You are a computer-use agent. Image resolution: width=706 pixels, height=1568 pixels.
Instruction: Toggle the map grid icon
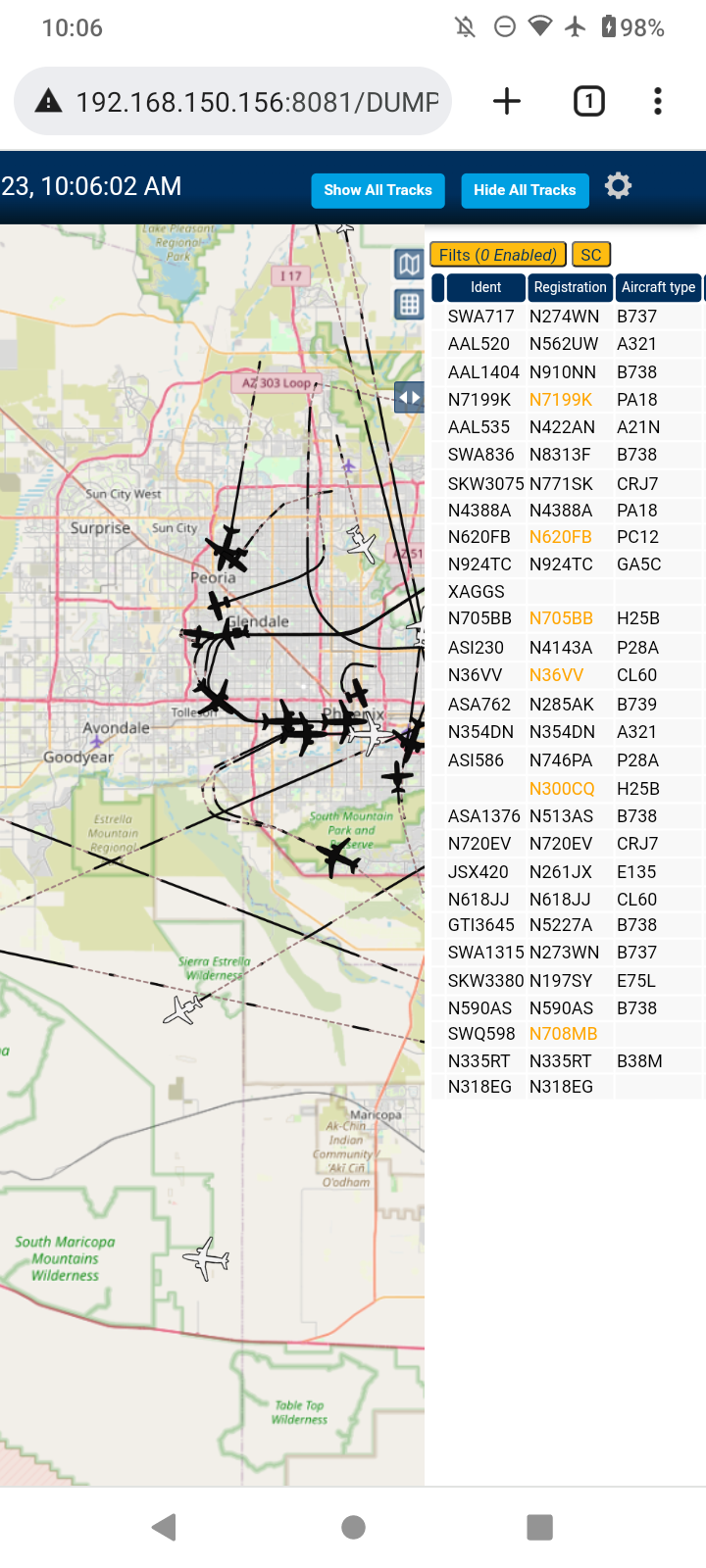point(409,304)
